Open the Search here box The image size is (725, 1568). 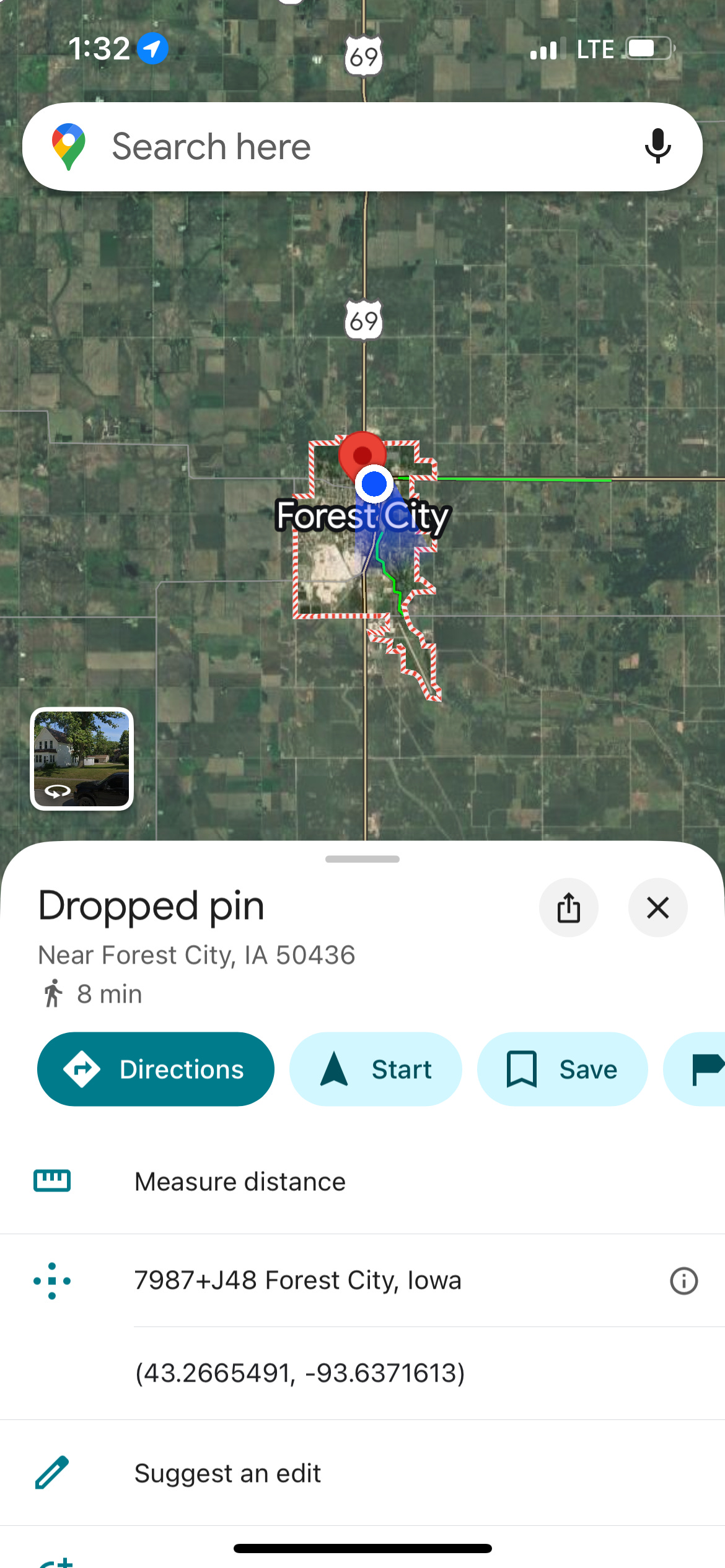pos(347,147)
